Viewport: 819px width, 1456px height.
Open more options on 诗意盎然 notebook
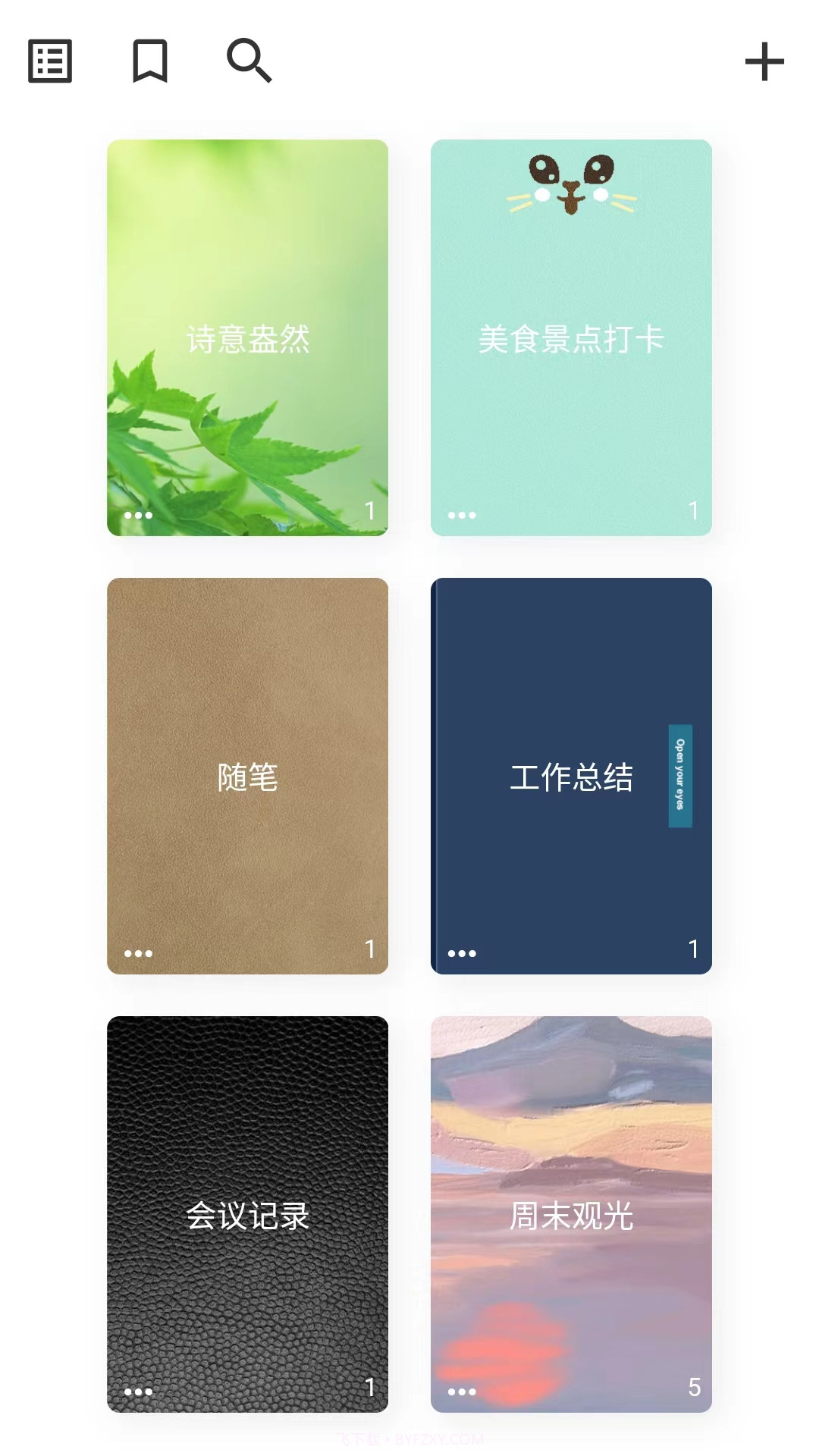click(138, 515)
